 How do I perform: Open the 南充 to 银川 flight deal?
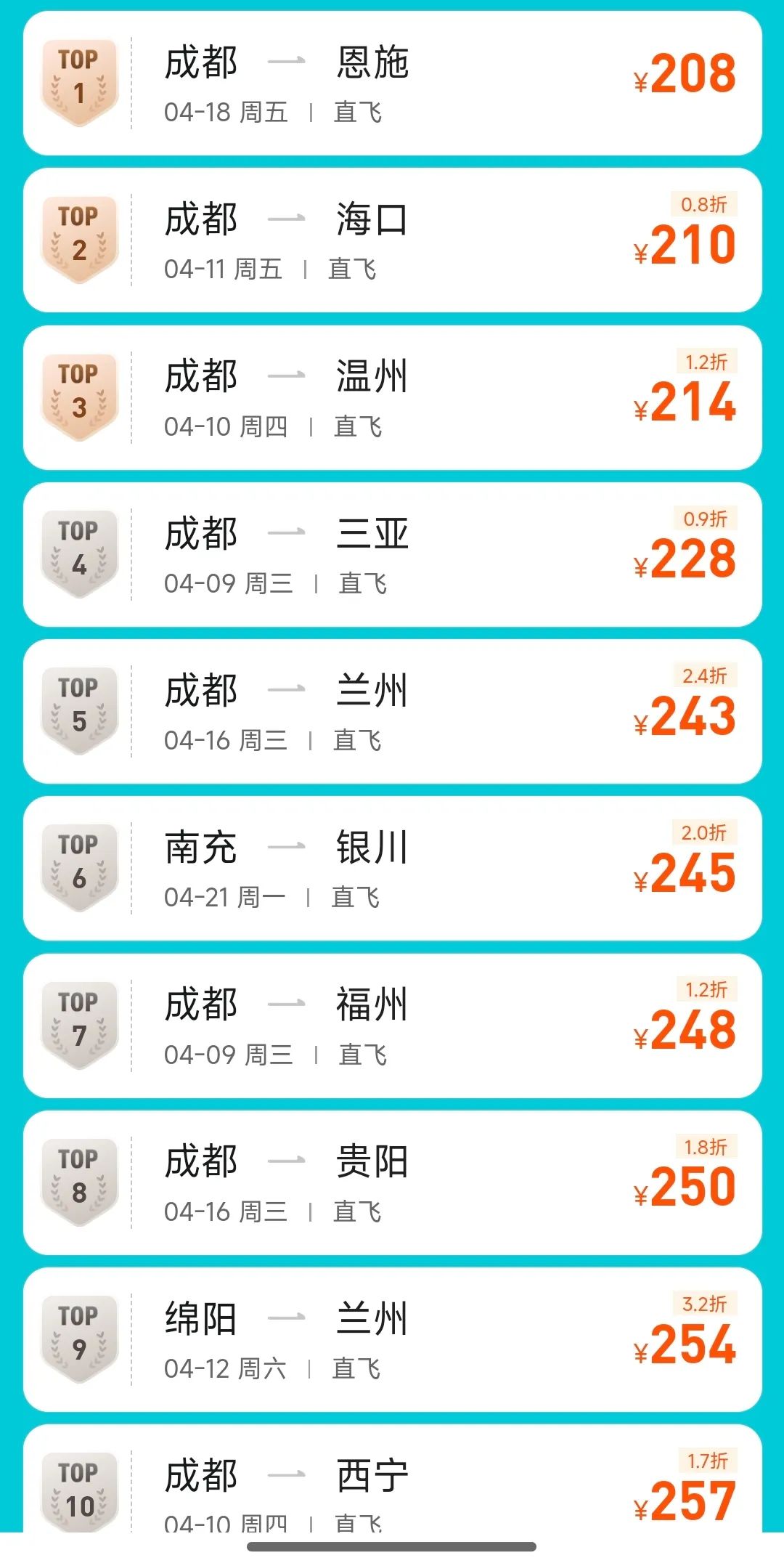point(392,868)
